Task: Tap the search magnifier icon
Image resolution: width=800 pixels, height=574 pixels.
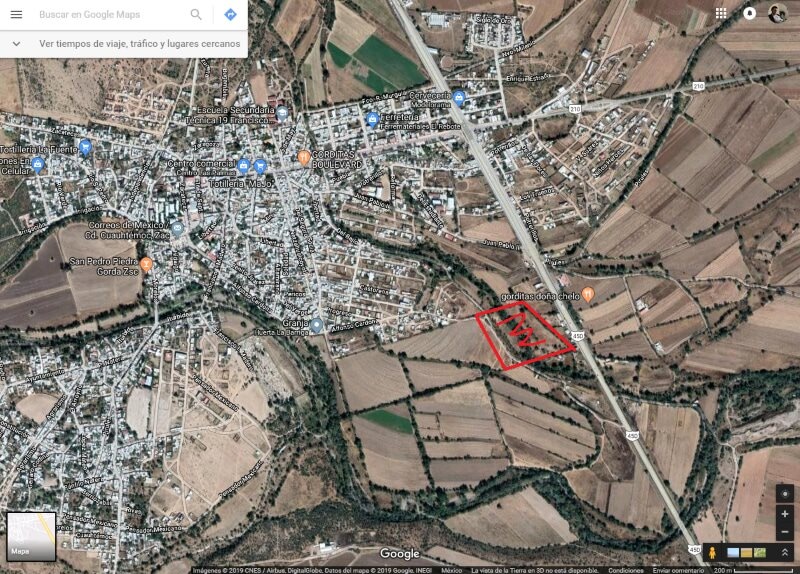Action: point(196,15)
